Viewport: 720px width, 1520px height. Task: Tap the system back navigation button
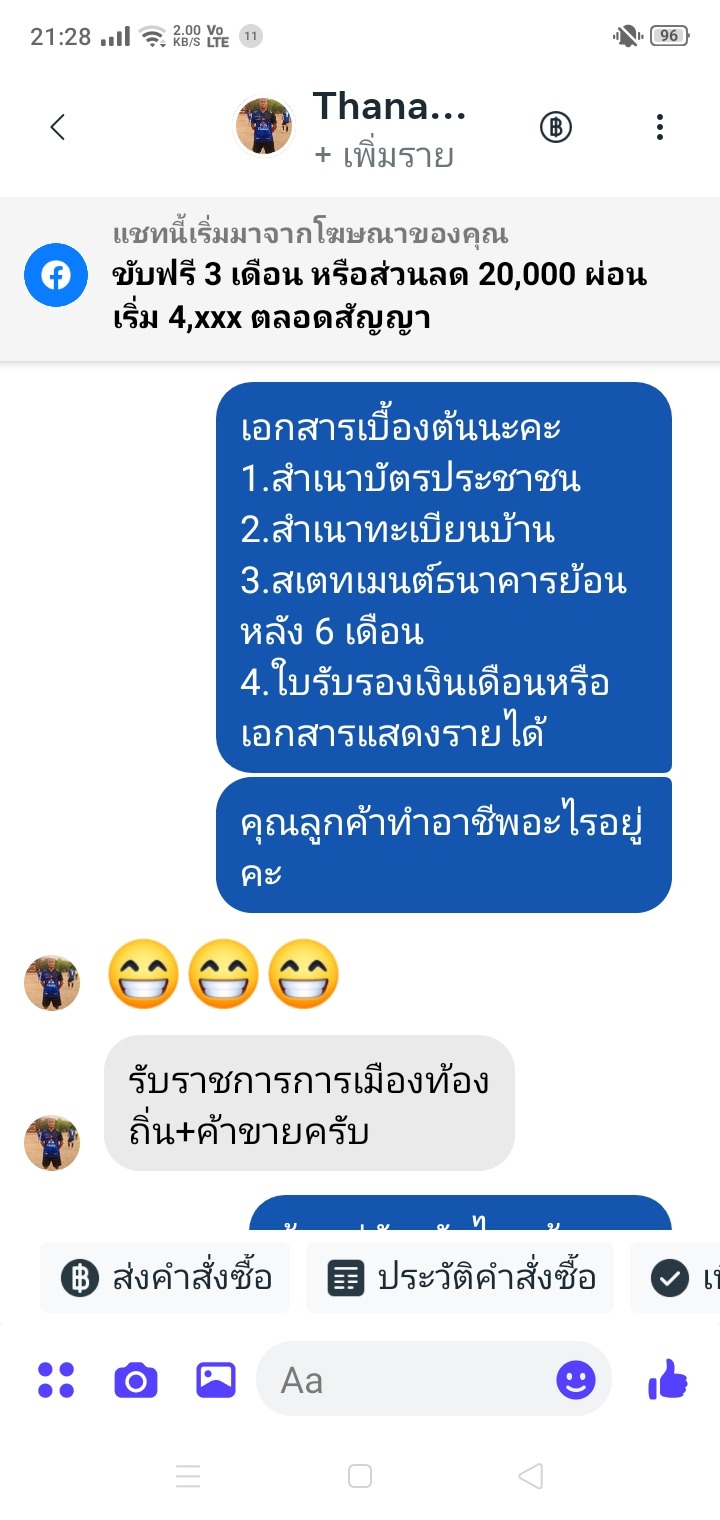coord(531,1476)
